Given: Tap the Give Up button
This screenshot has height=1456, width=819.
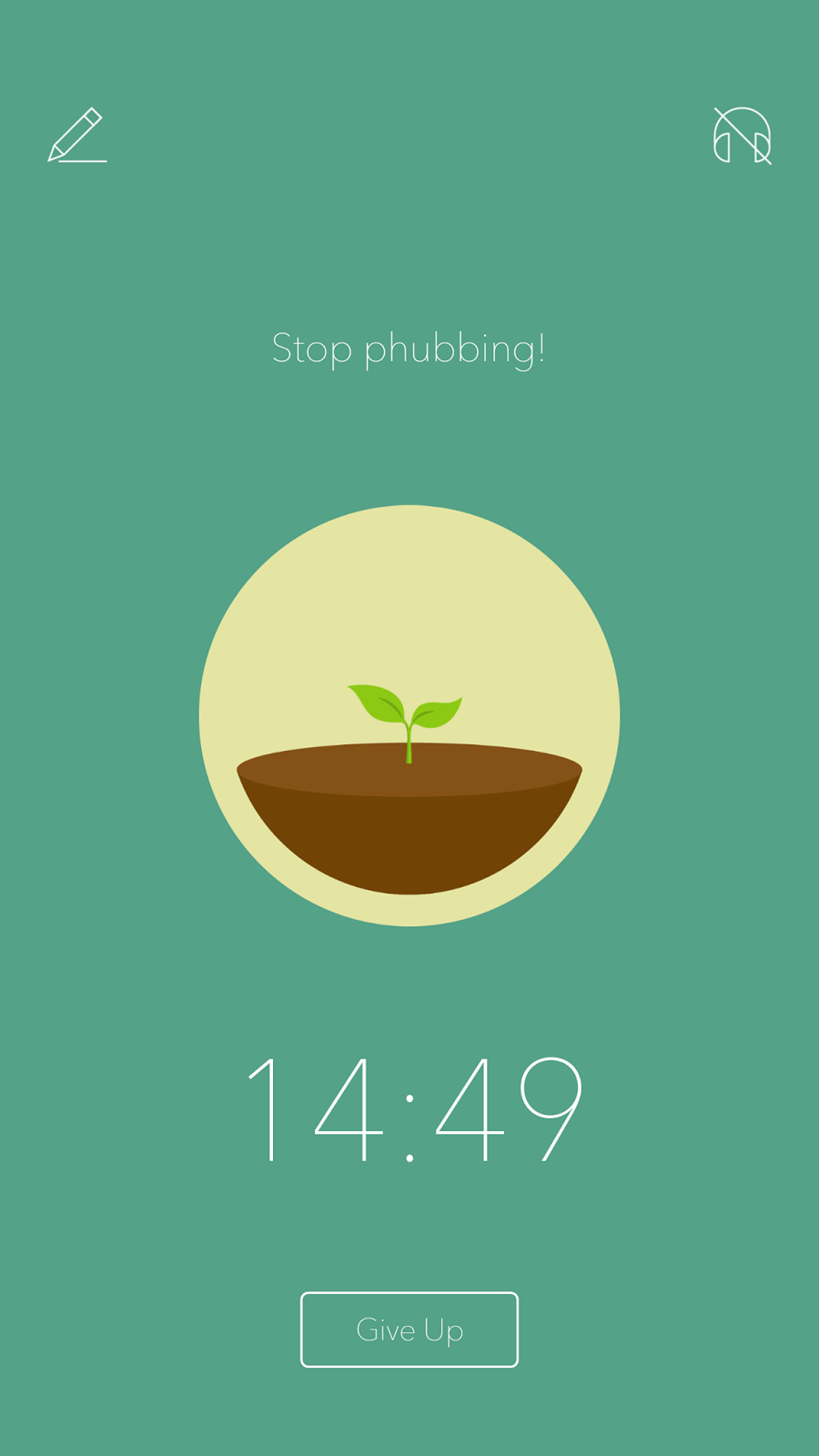Looking at the screenshot, I should [x=409, y=1330].
